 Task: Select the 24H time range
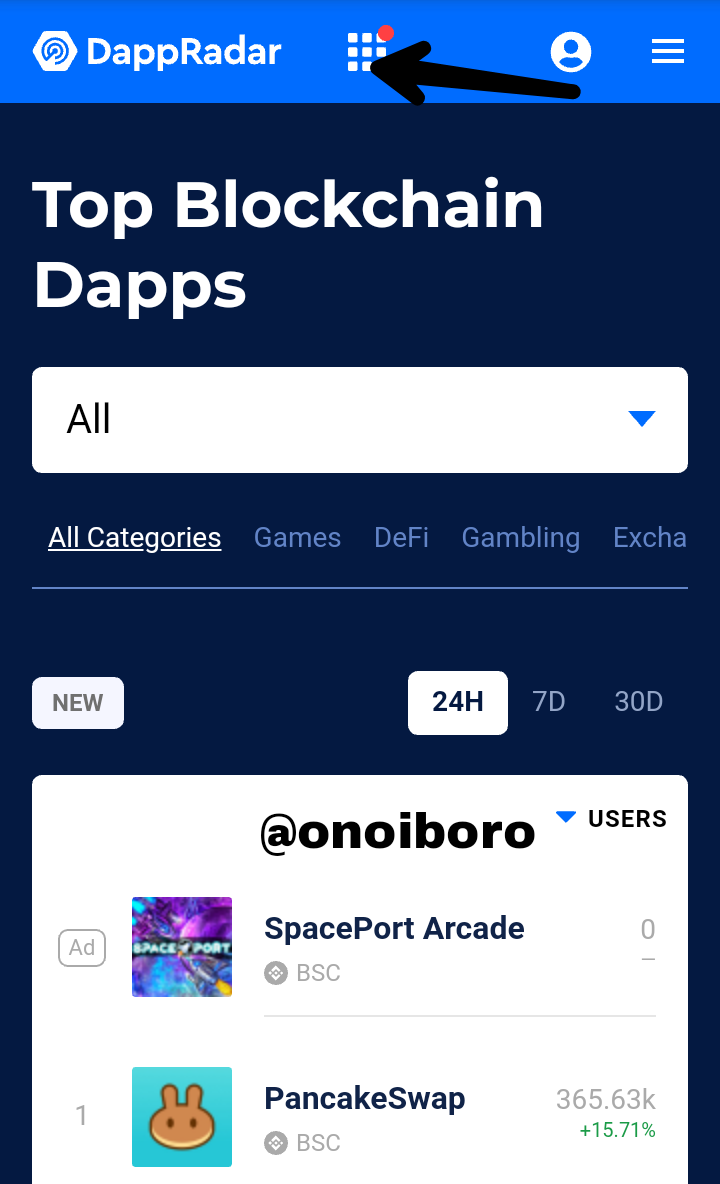458,702
